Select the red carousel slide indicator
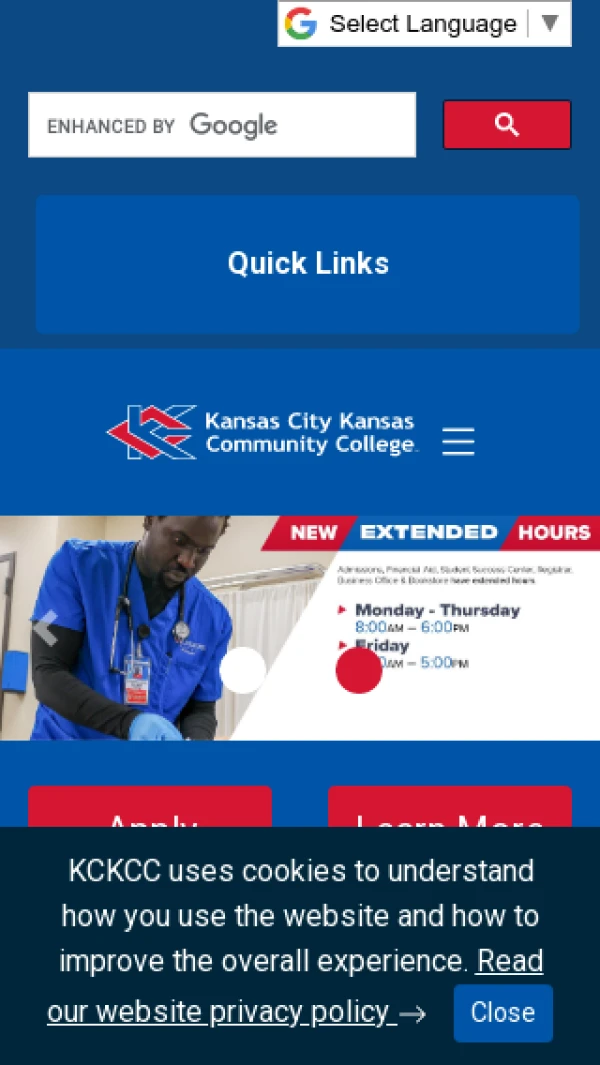The width and height of the screenshot is (600, 1065). click(x=359, y=671)
